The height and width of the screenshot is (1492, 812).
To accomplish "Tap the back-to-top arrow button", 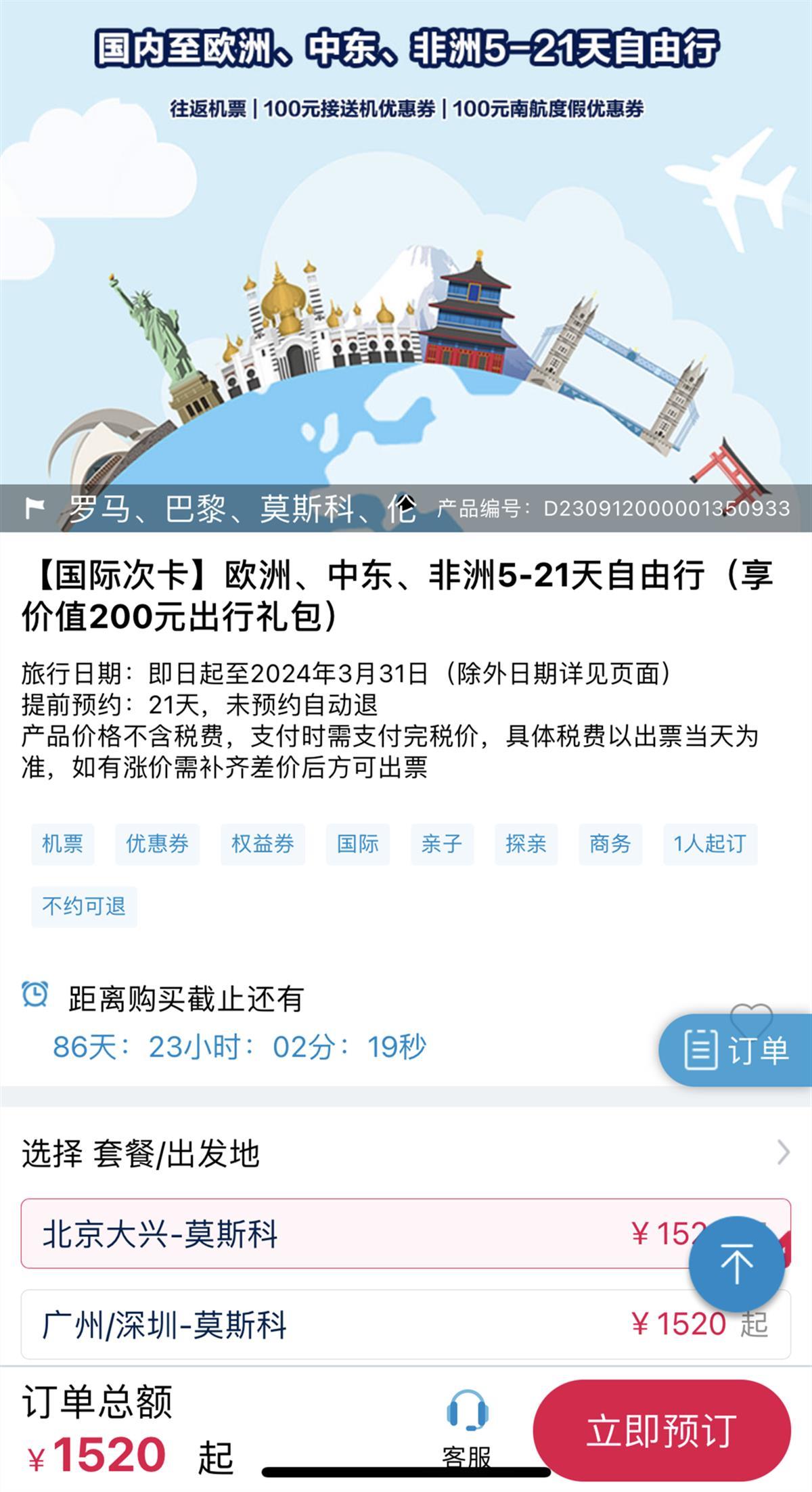I will click(736, 1264).
